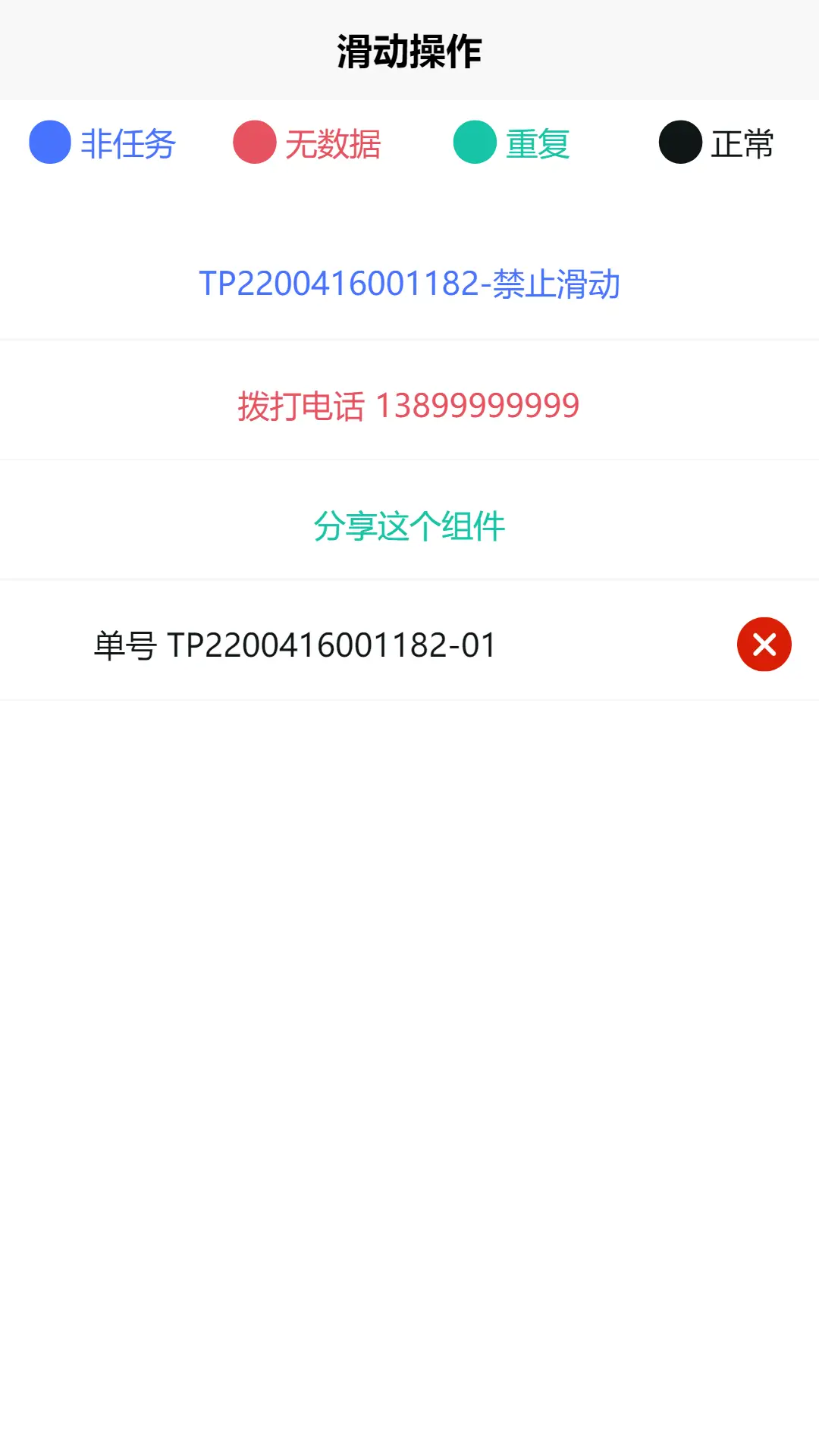The width and height of the screenshot is (819, 1456).
Task: Pick the 重复 option
Action: 512,143
